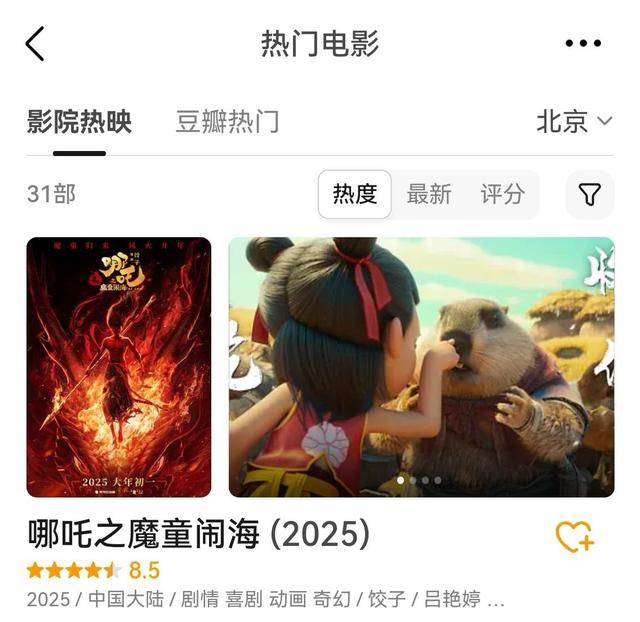Go back from 热门电影 page
640x622 pixels.
[x=35, y=44]
